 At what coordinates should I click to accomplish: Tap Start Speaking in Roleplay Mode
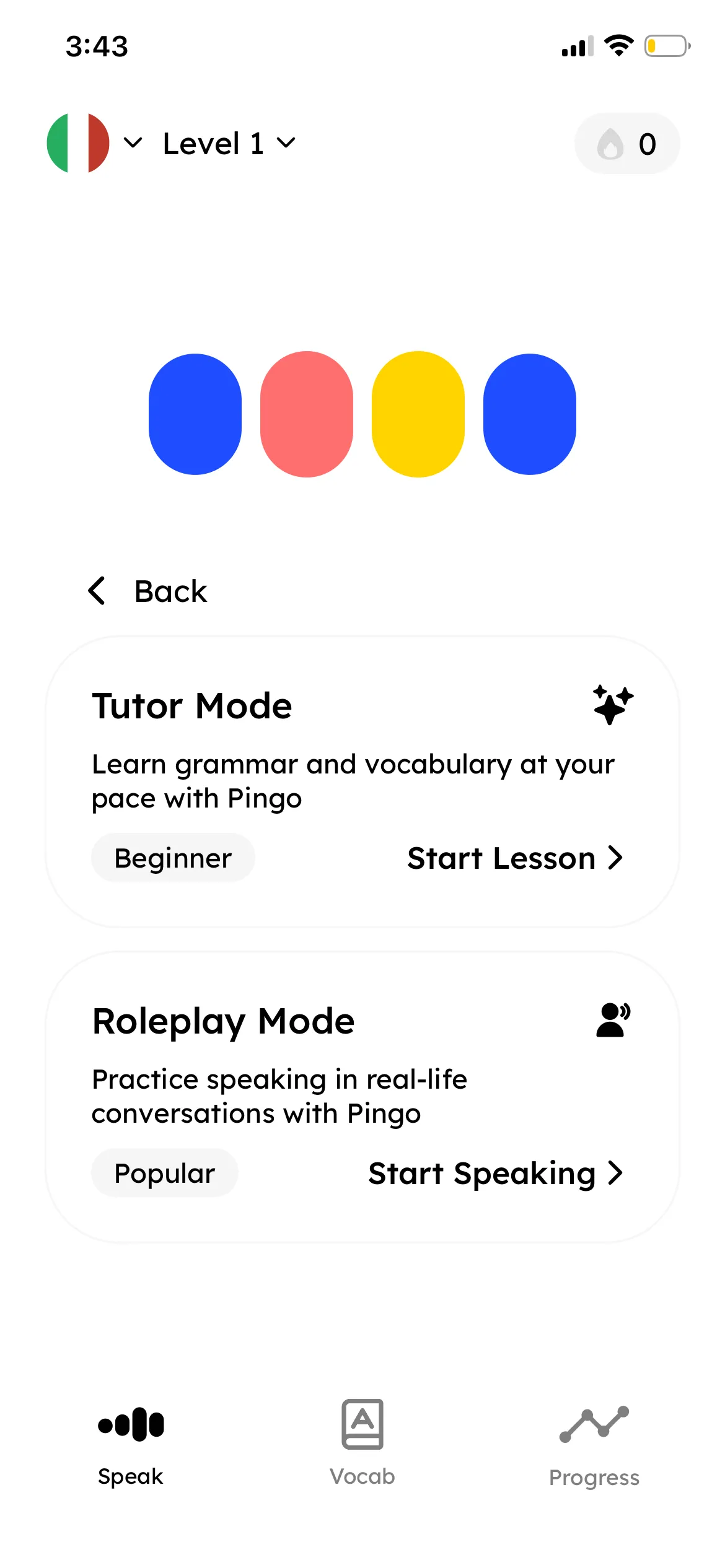coord(481,1173)
